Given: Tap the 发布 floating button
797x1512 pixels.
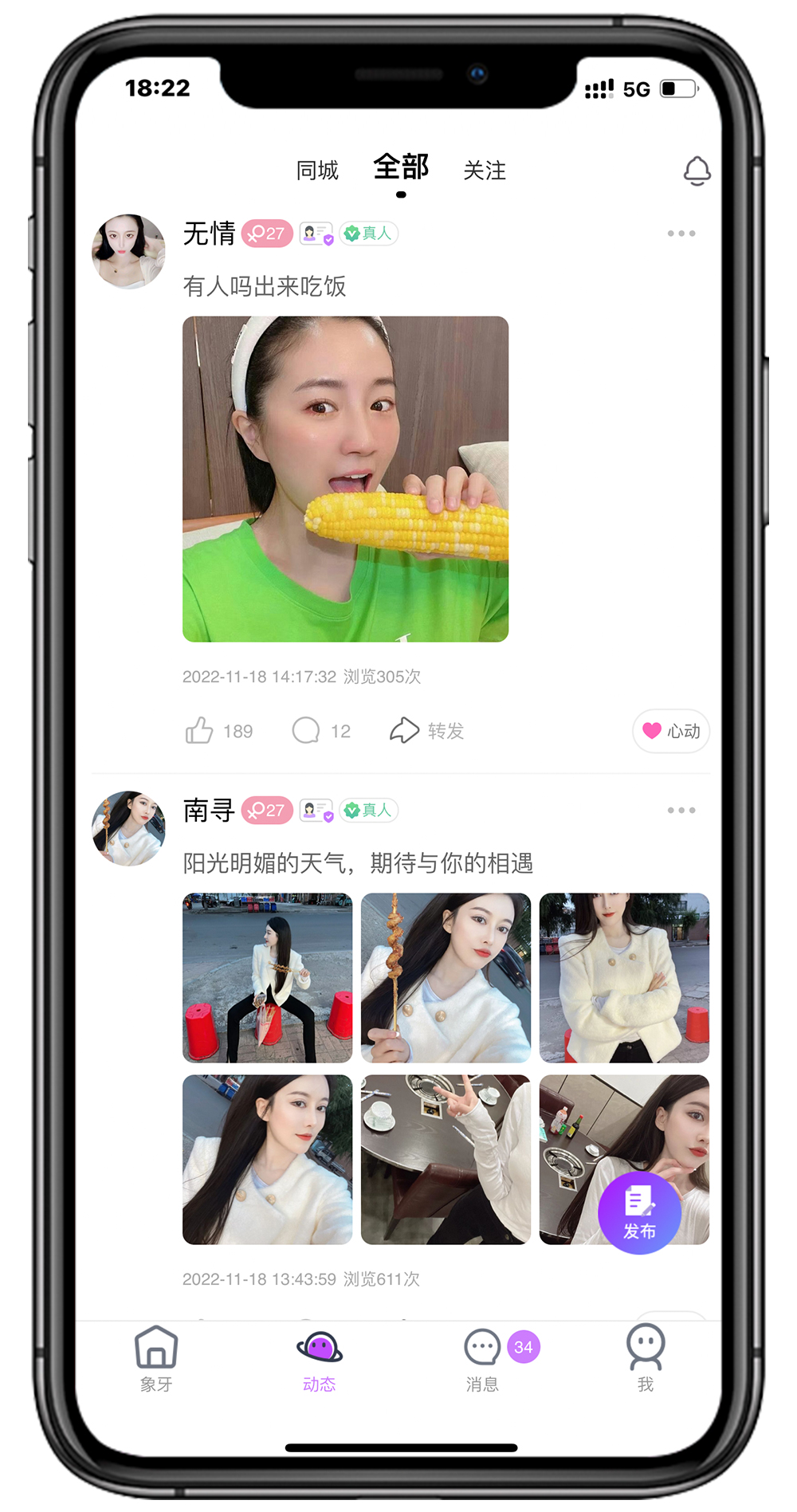Looking at the screenshot, I should (639, 1213).
